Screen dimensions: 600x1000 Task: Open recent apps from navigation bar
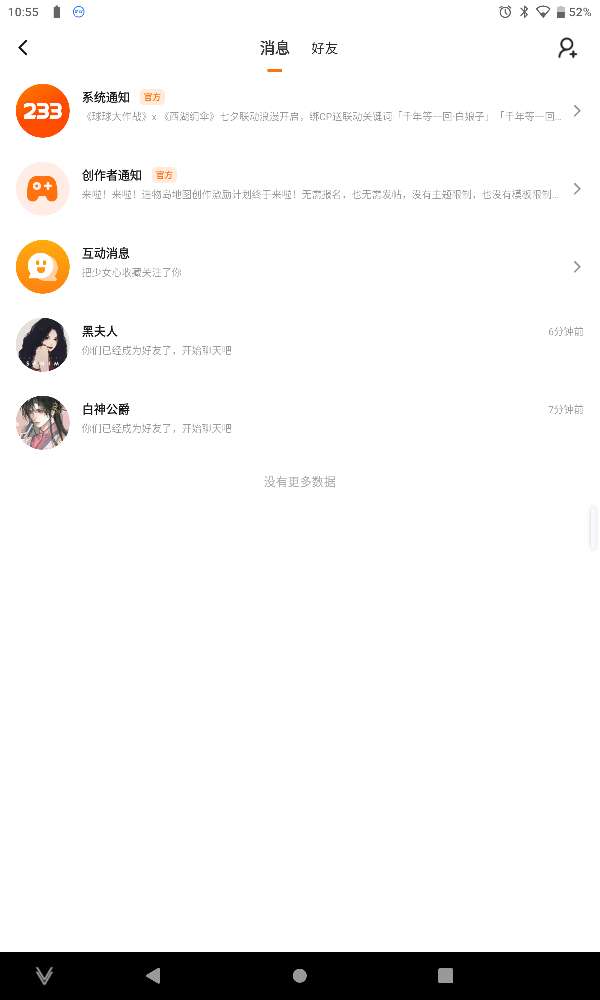(x=446, y=975)
